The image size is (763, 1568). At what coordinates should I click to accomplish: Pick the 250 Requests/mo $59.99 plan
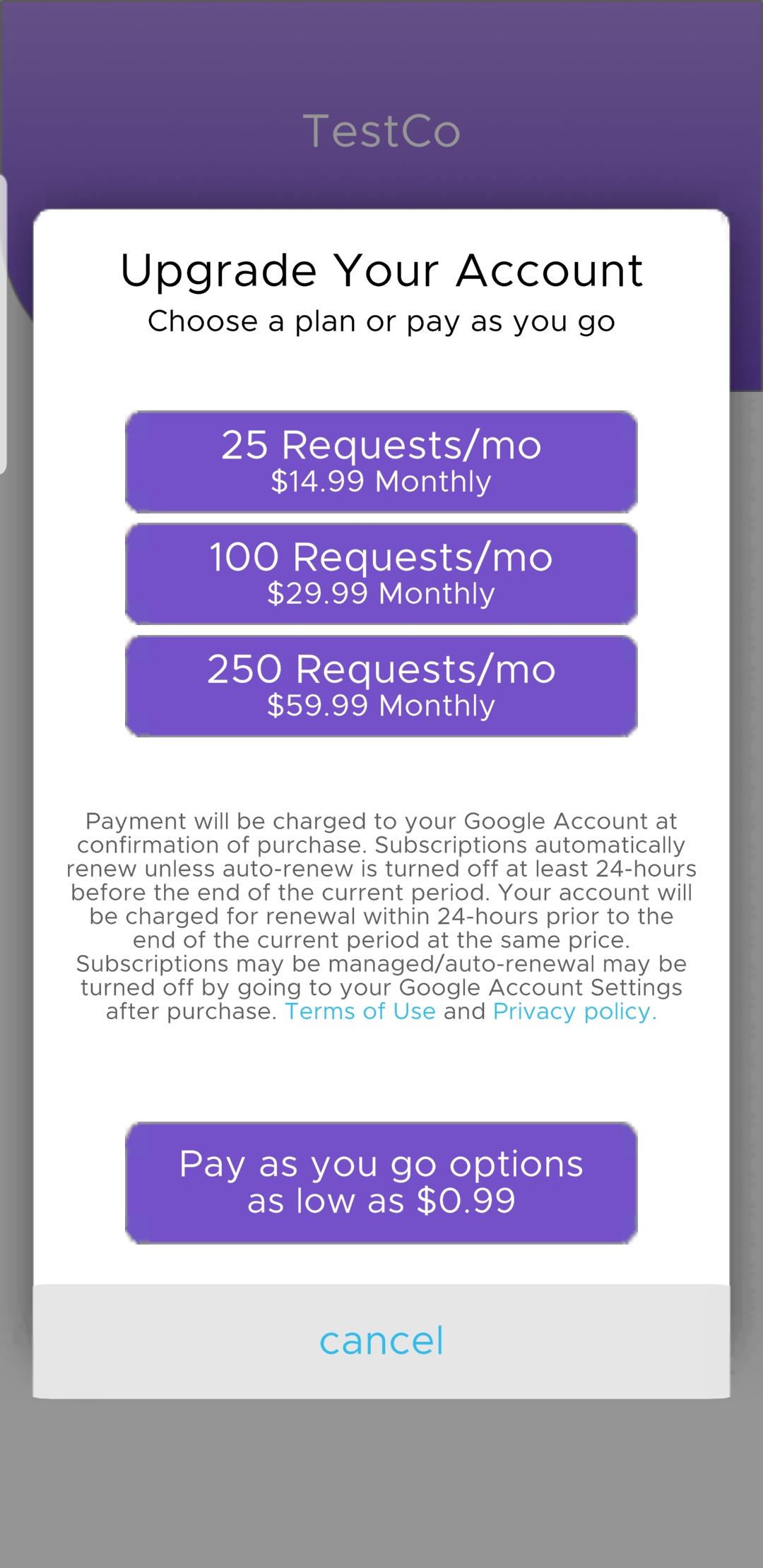click(381, 686)
